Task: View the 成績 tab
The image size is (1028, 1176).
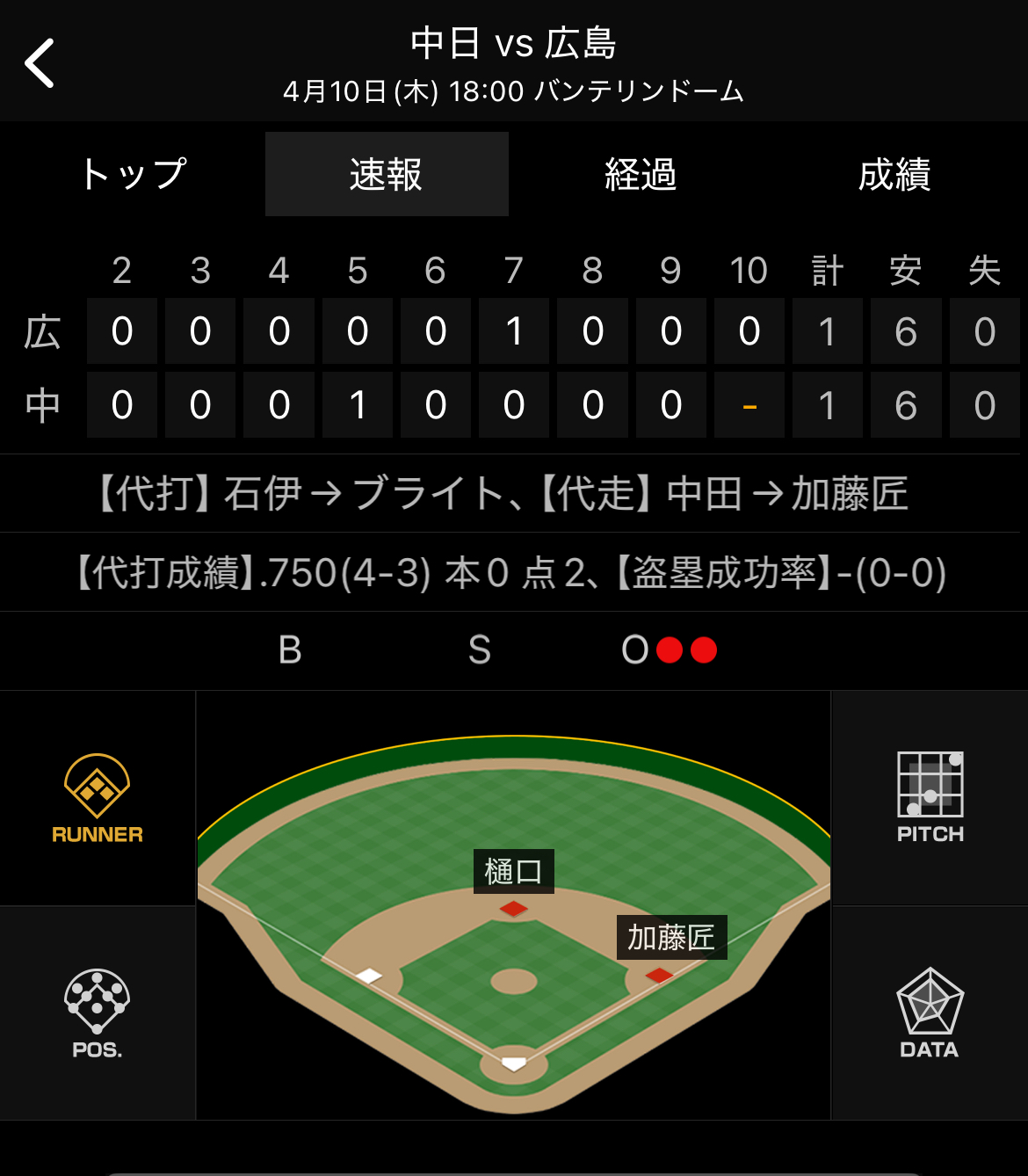Action: 894,174
